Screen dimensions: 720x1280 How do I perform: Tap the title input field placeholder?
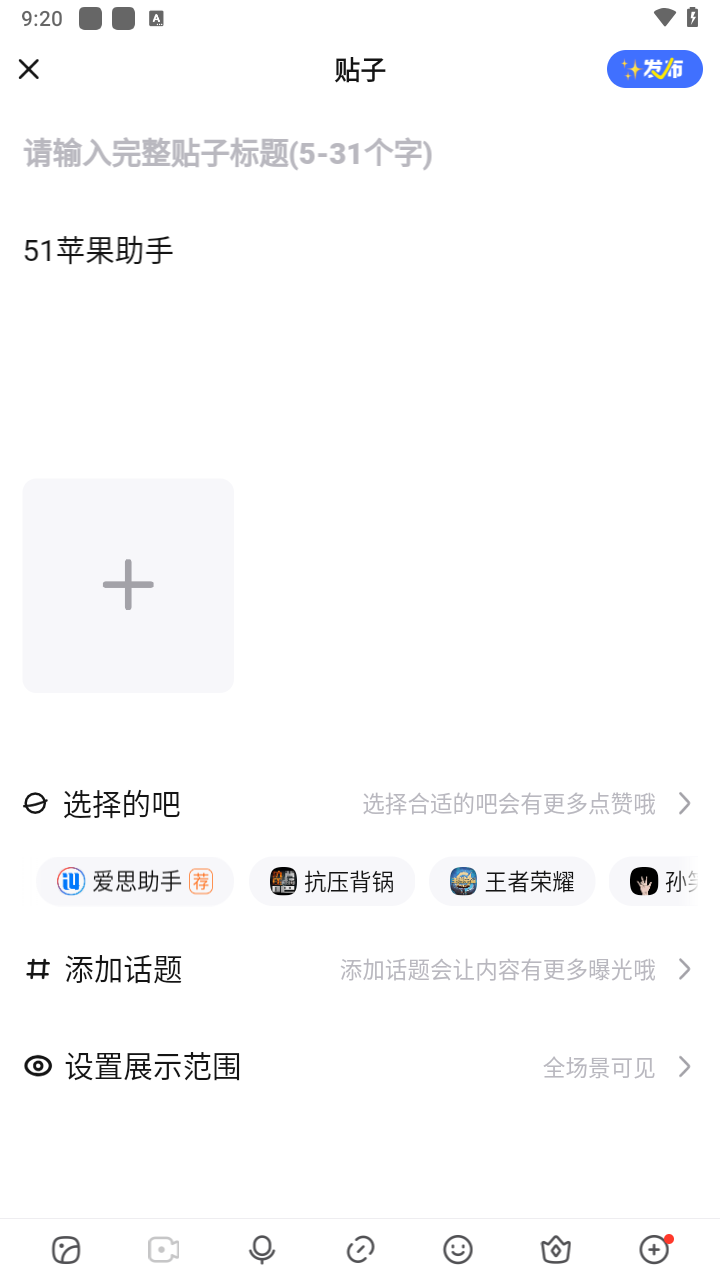click(227, 153)
